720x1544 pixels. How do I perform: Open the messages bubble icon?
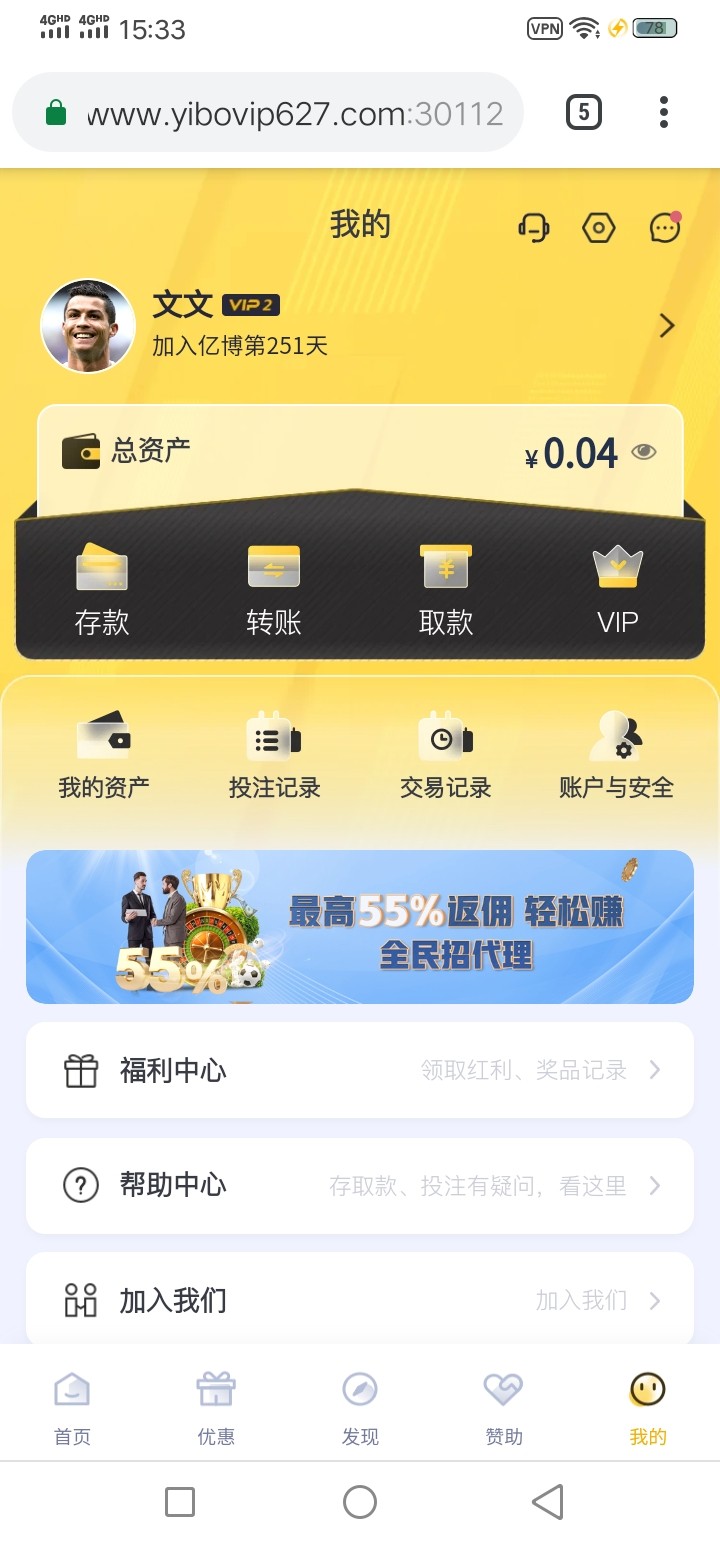click(x=664, y=228)
